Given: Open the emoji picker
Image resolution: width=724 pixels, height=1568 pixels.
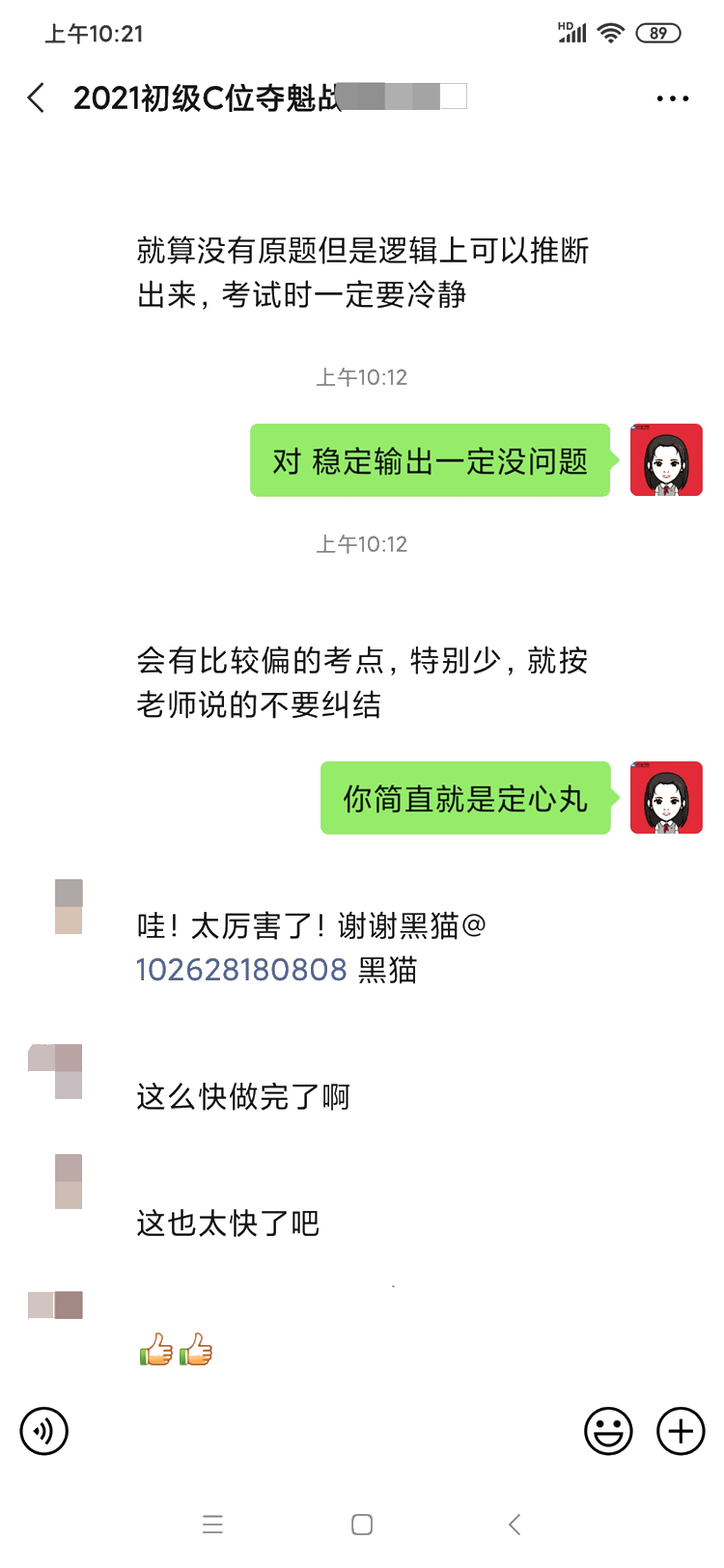Looking at the screenshot, I should click(608, 1432).
